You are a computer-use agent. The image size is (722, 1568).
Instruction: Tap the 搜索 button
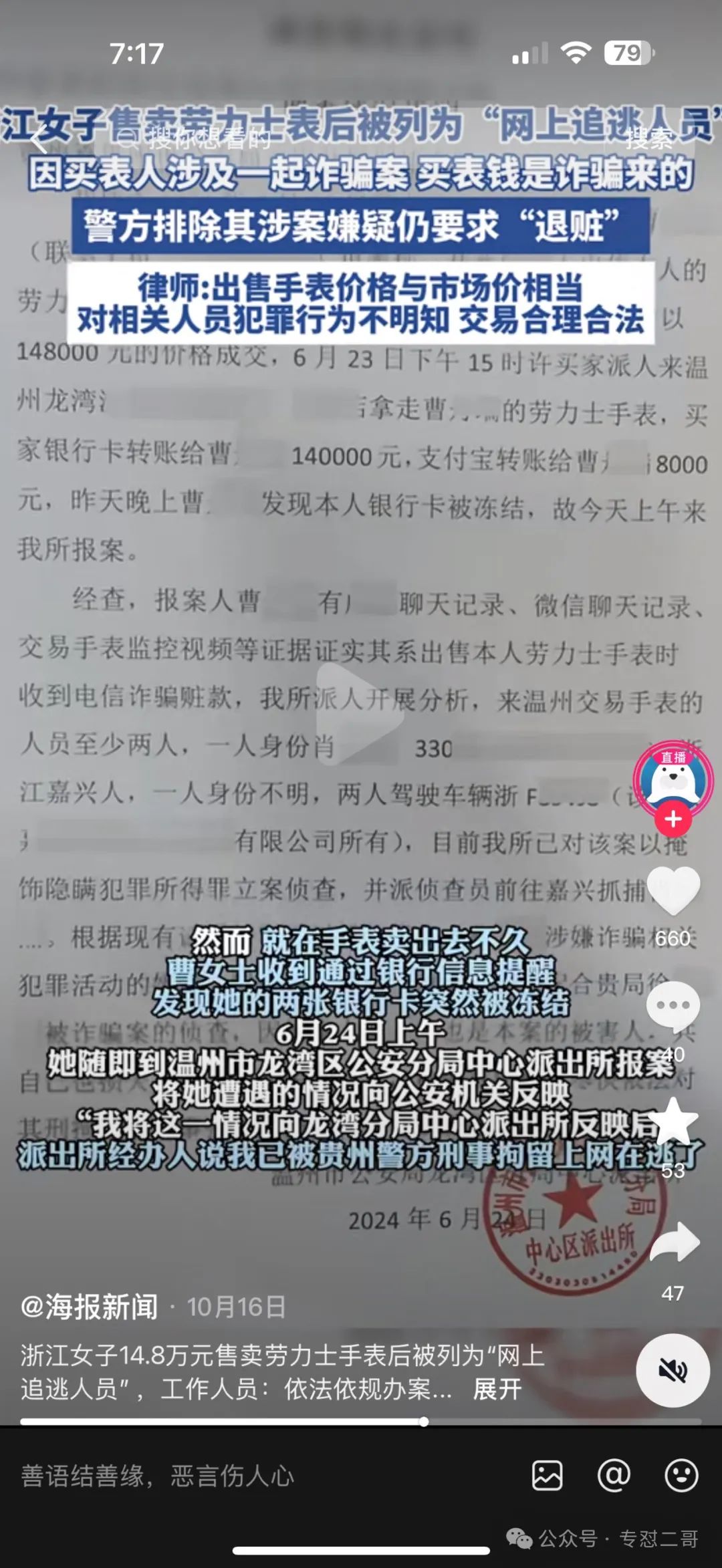648,139
